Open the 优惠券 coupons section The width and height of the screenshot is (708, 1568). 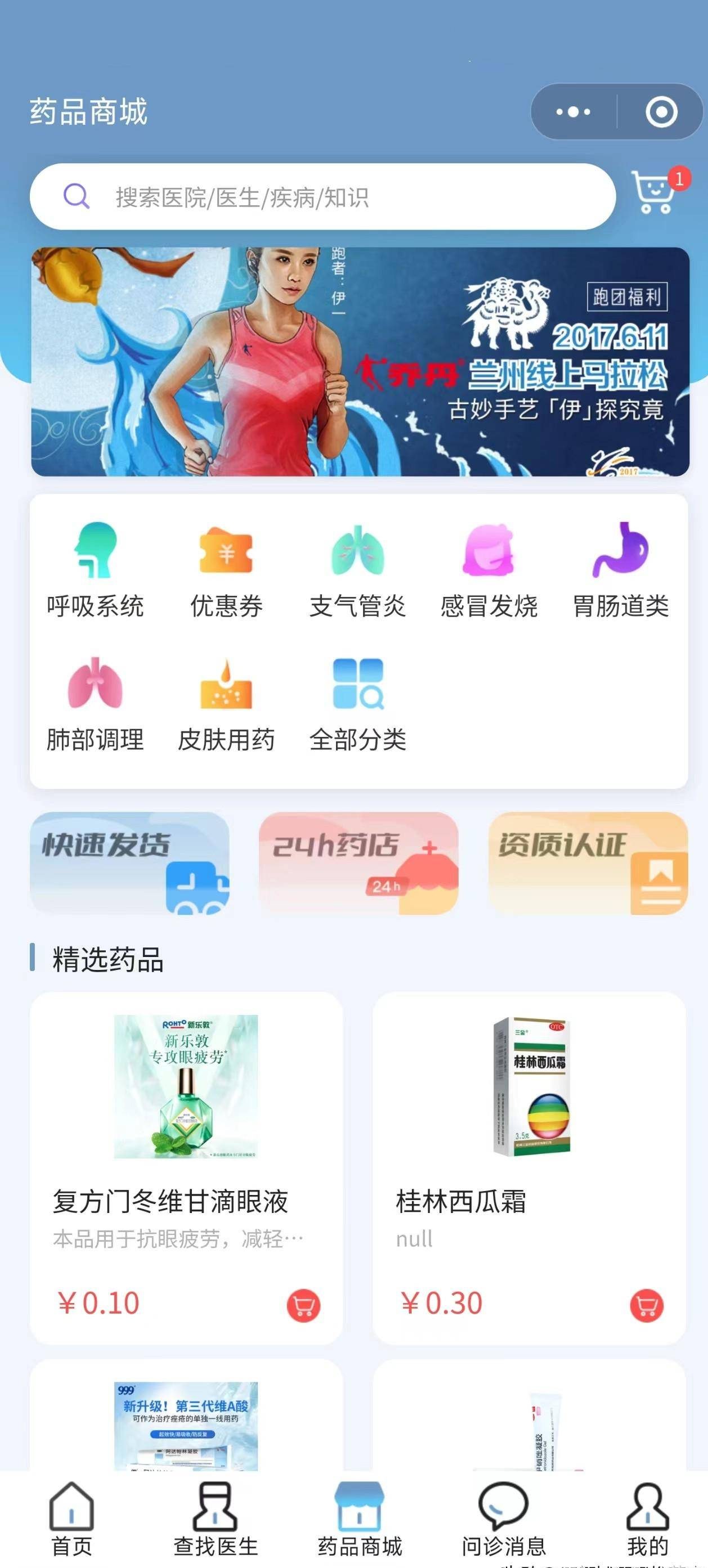(226, 570)
